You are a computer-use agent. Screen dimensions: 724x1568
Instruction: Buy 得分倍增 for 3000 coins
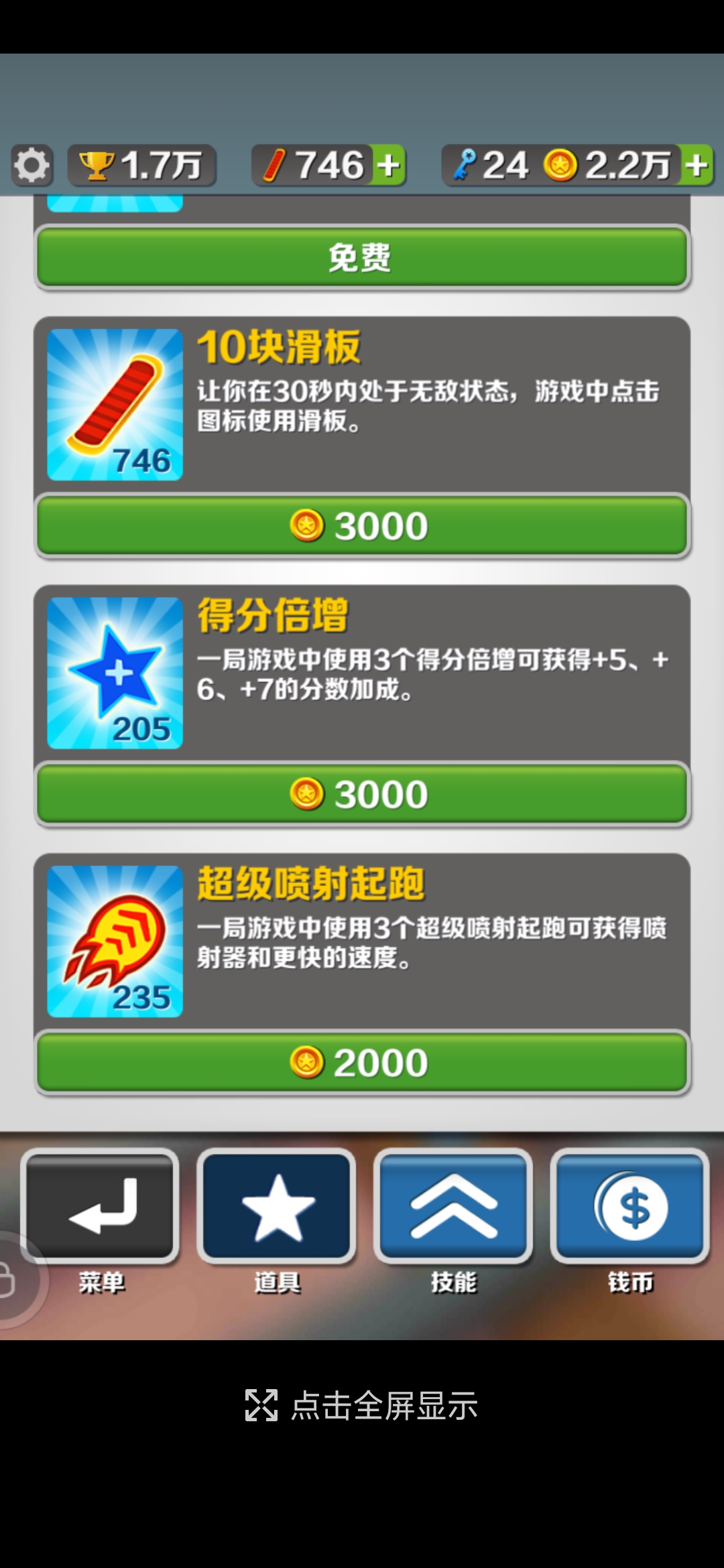coord(362,794)
